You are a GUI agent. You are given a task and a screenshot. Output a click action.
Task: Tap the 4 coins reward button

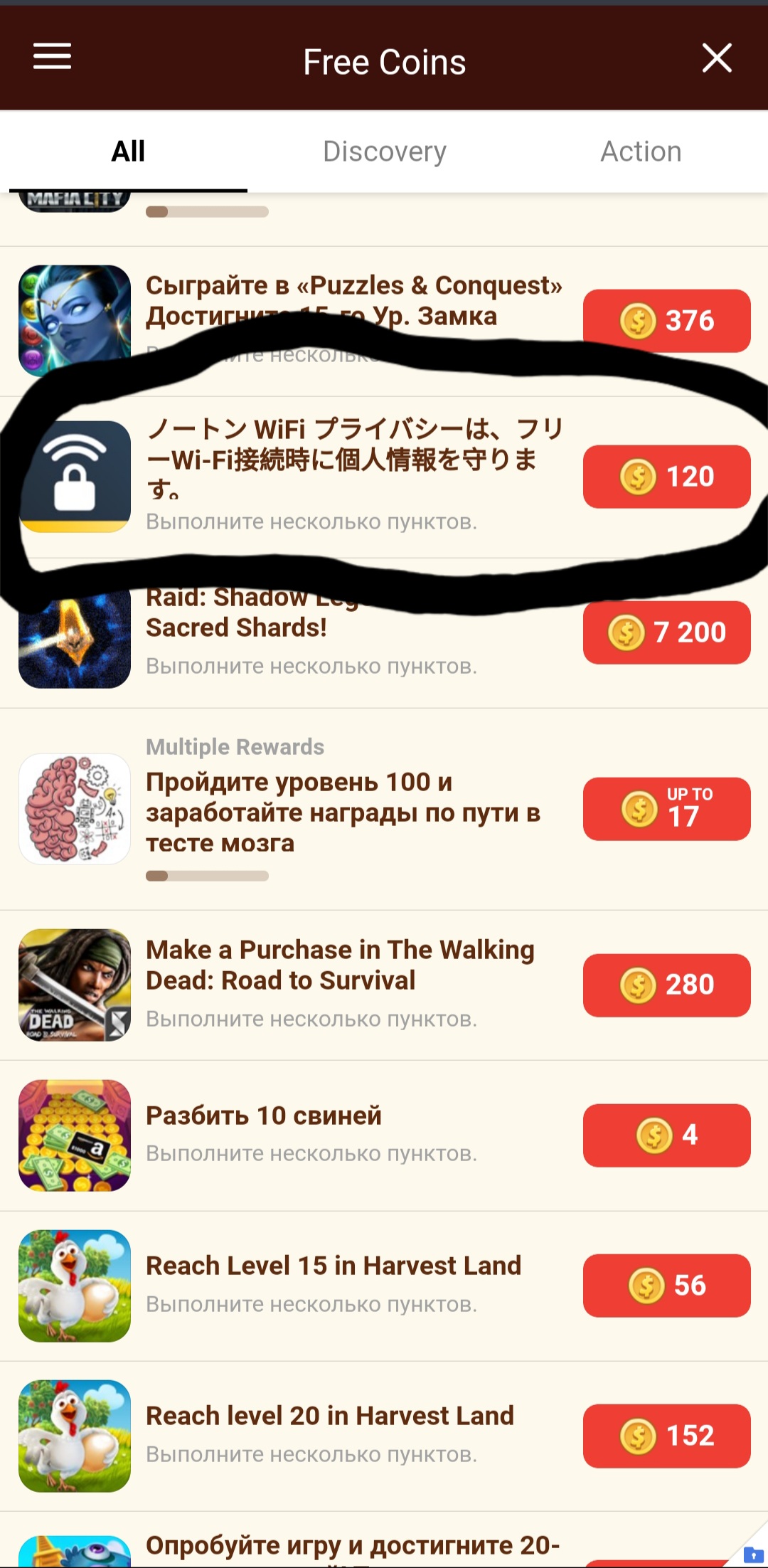coord(666,1135)
